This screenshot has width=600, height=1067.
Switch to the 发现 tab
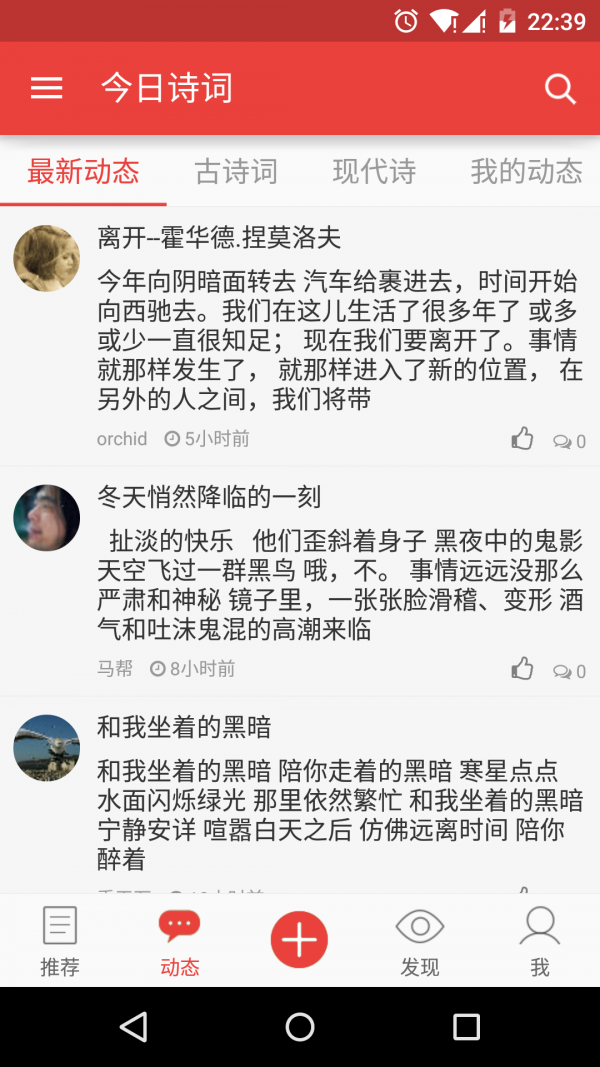[420, 940]
